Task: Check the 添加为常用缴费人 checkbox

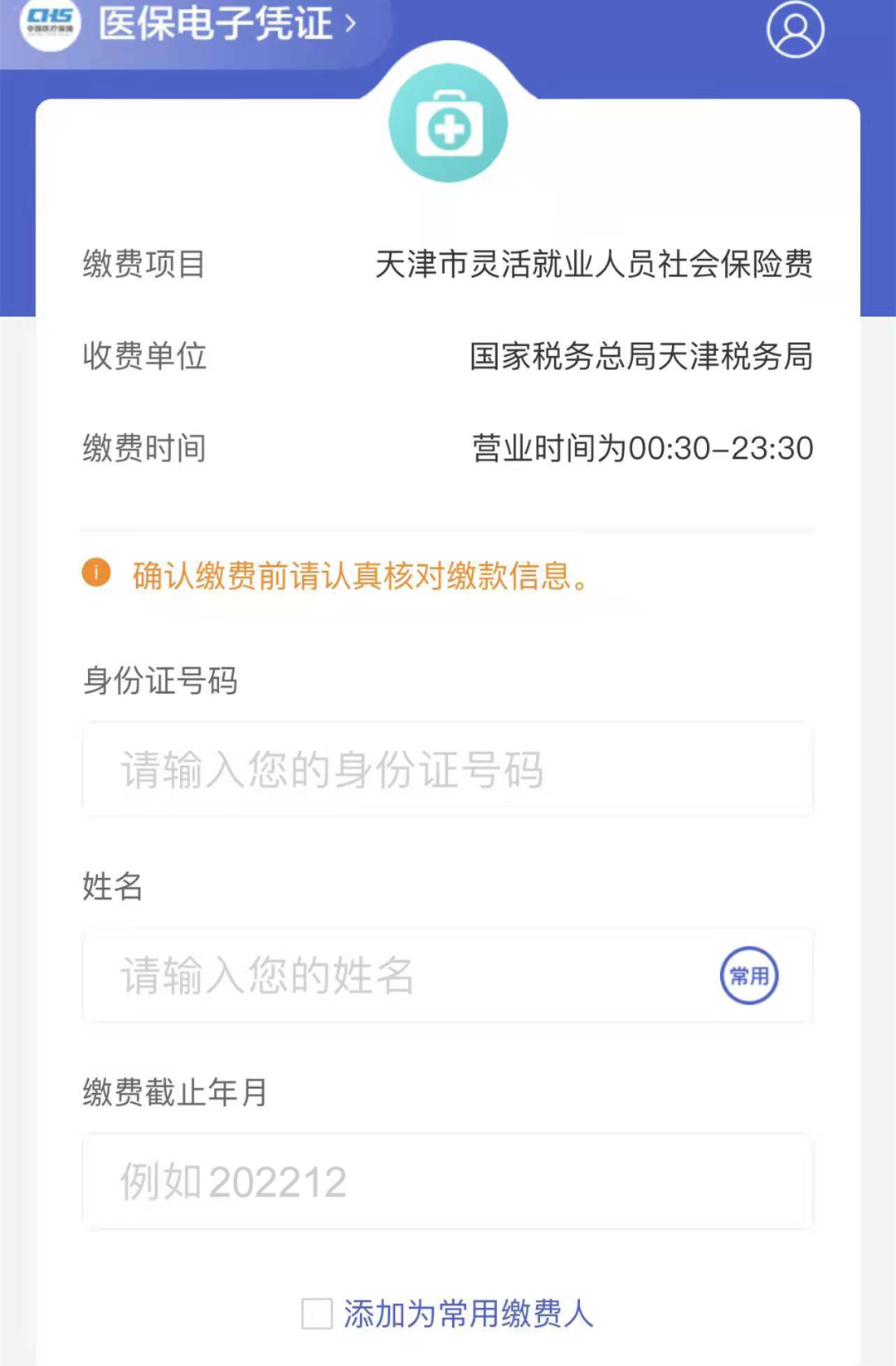Action: pyautogui.click(x=317, y=1314)
